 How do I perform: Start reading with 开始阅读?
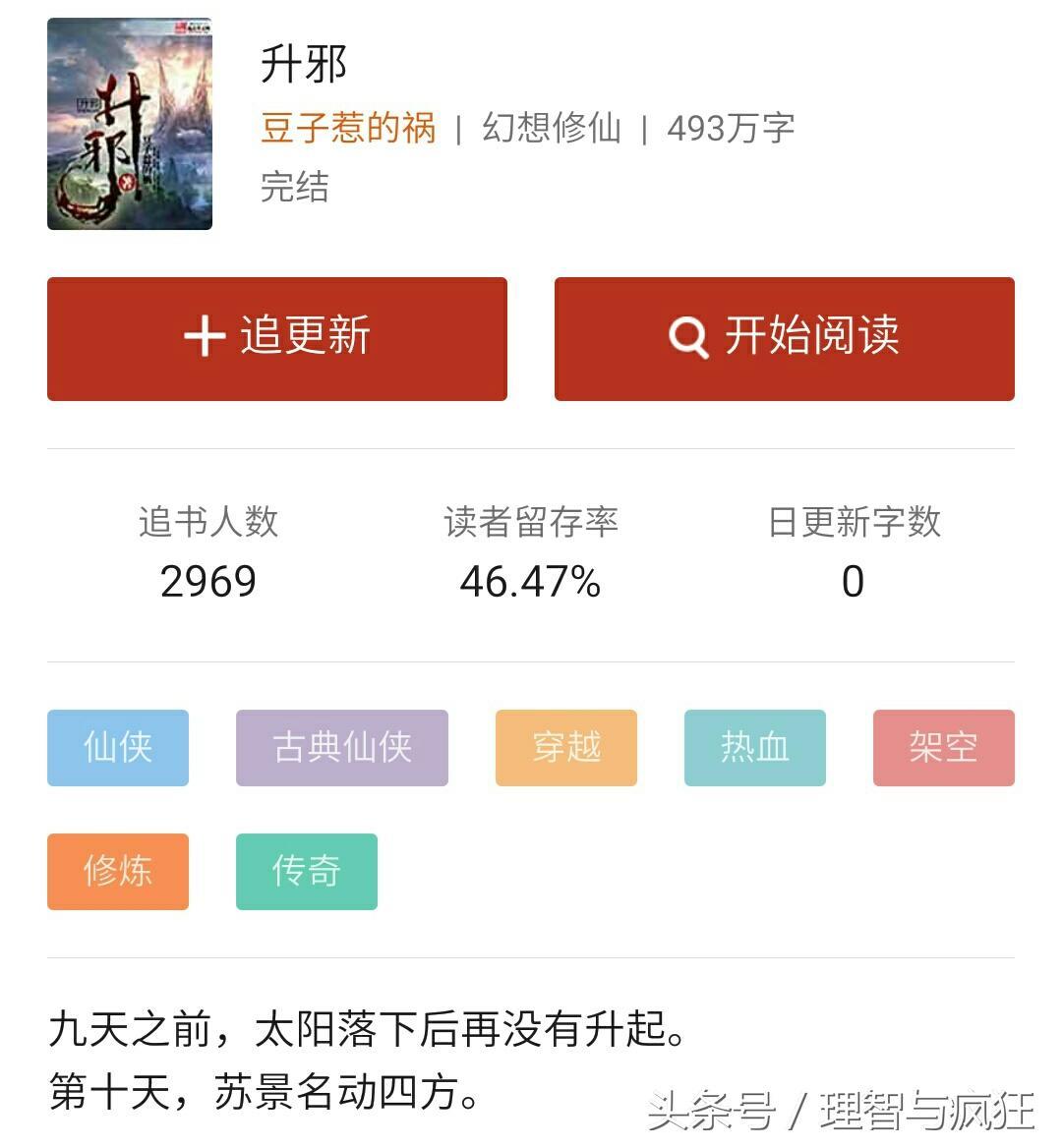tap(784, 338)
